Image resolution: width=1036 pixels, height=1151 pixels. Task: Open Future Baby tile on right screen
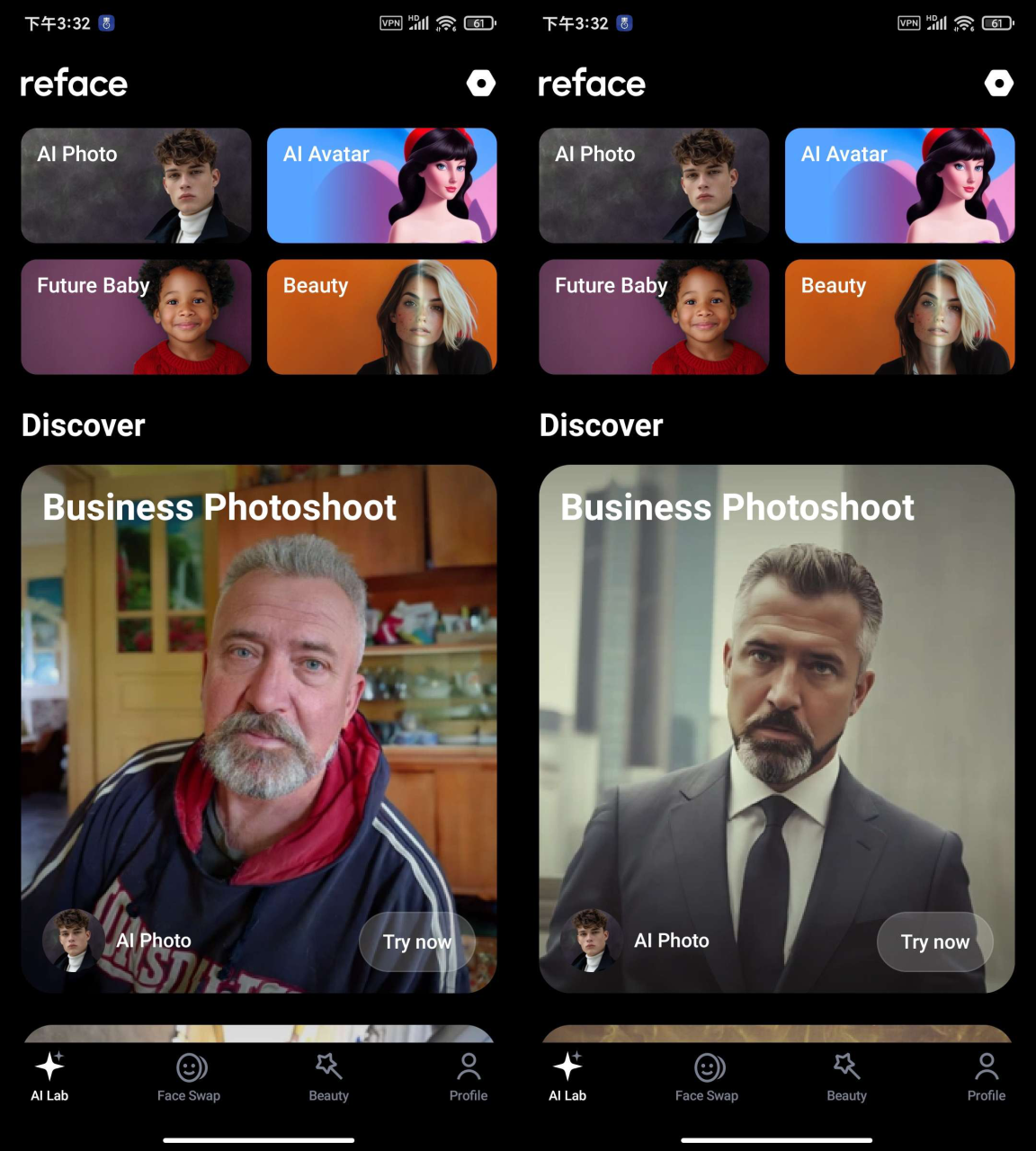point(654,317)
